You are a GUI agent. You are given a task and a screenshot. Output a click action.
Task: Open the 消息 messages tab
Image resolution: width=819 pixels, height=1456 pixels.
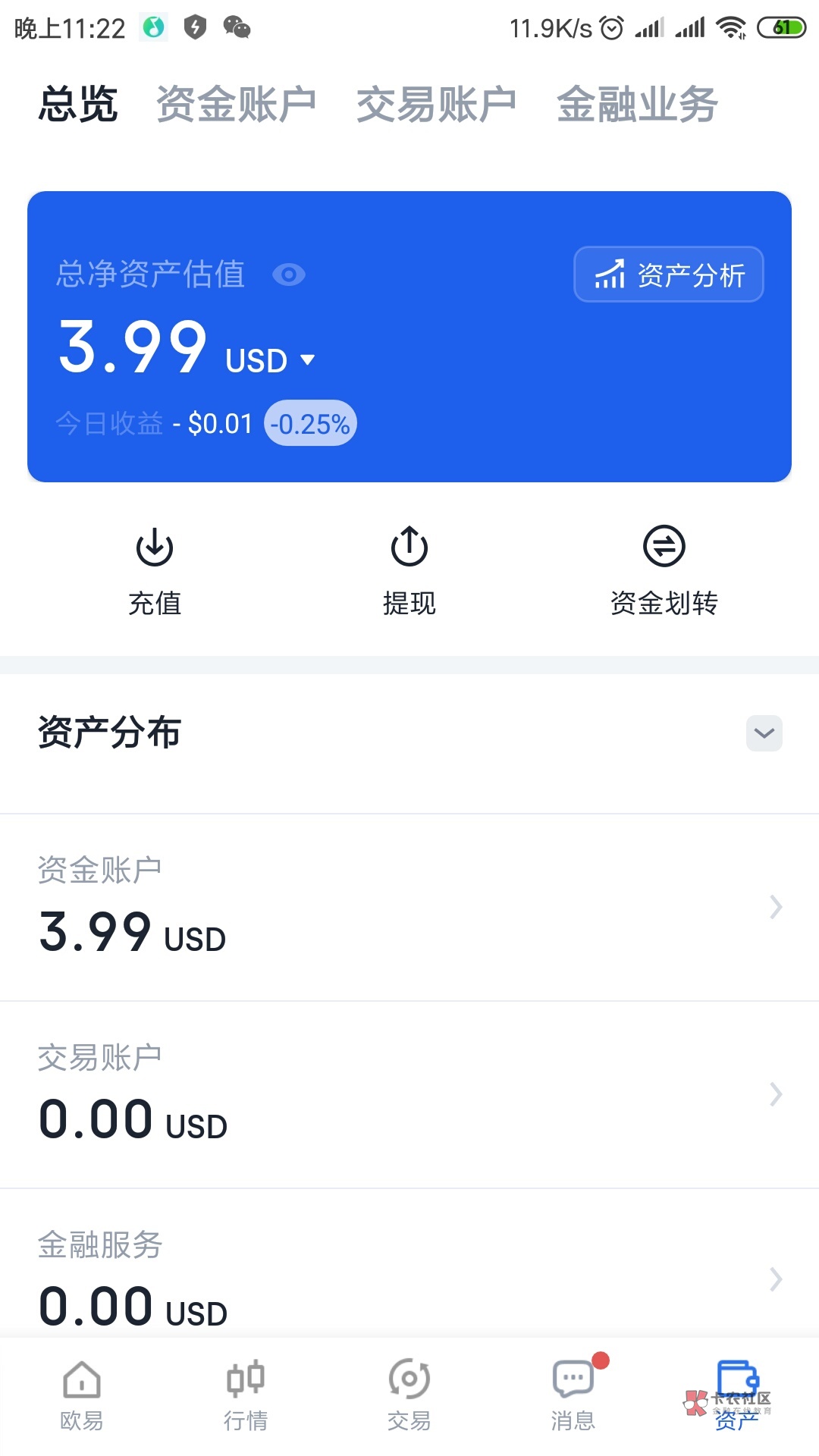[x=573, y=1395]
